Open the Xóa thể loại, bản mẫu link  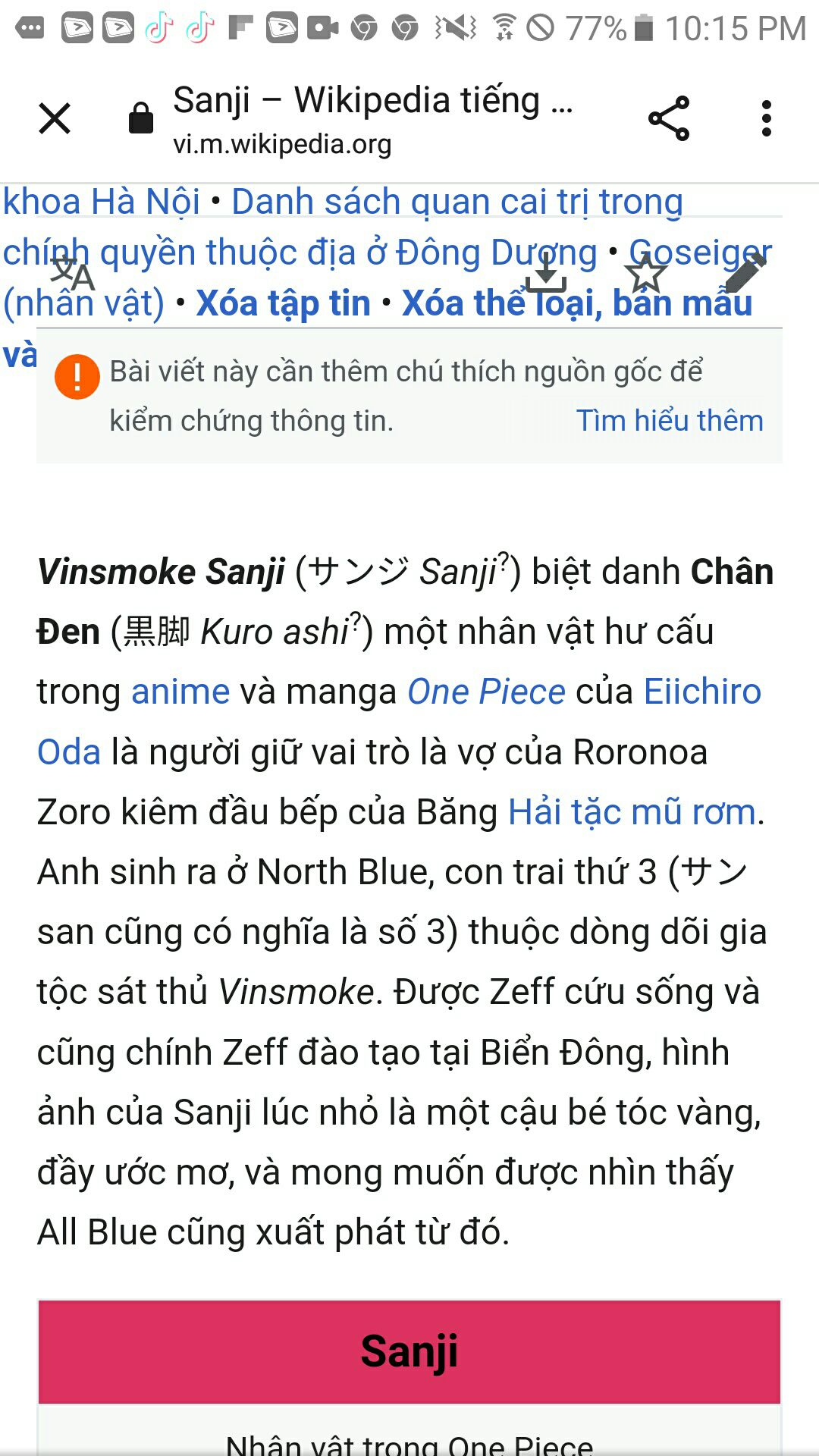tap(577, 303)
